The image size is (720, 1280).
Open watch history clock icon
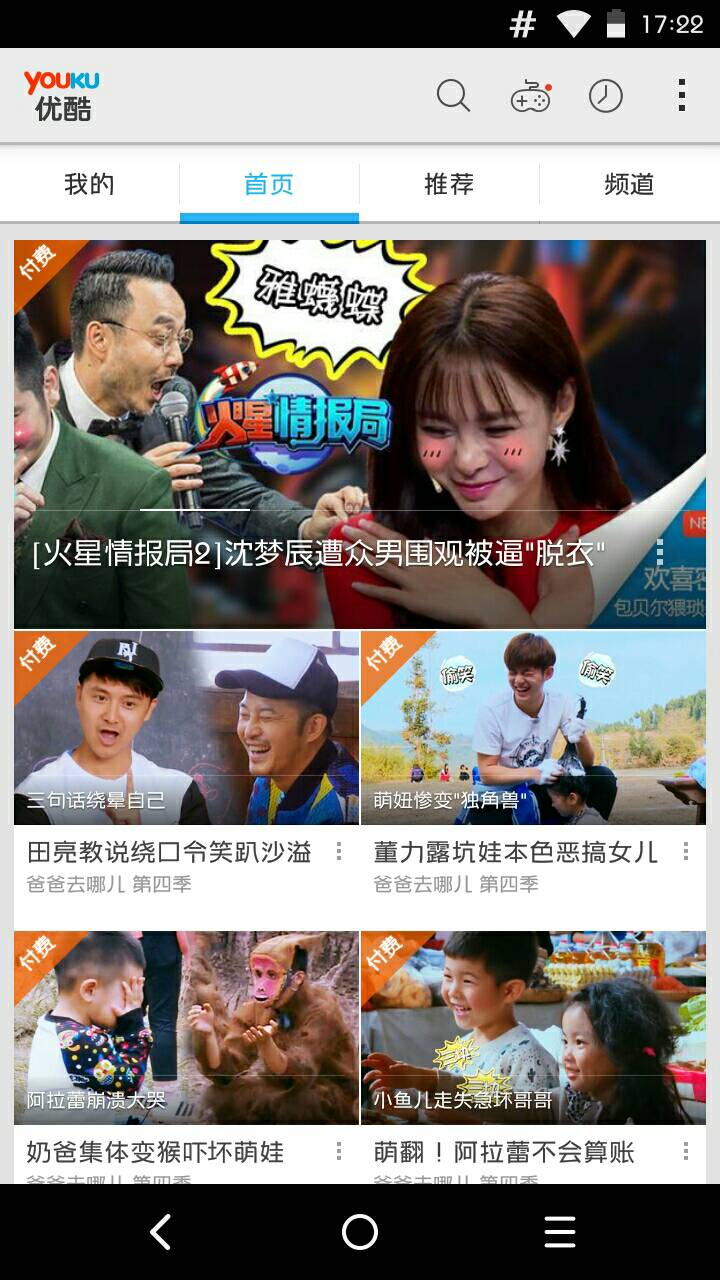coord(605,96)
